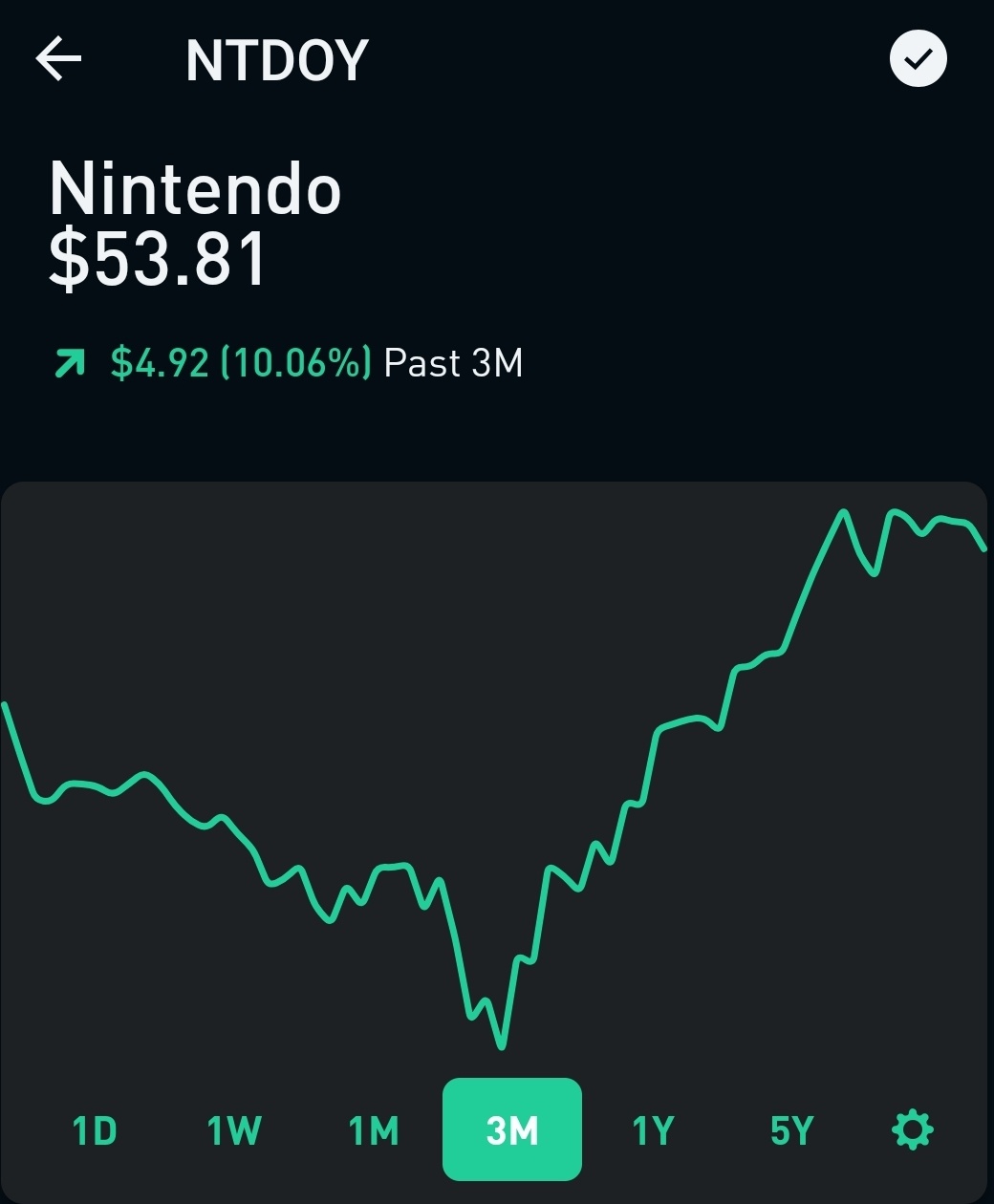Tap the watchlist checkmark icon
Screen dimensions: 994x1204
pos(918,59)
